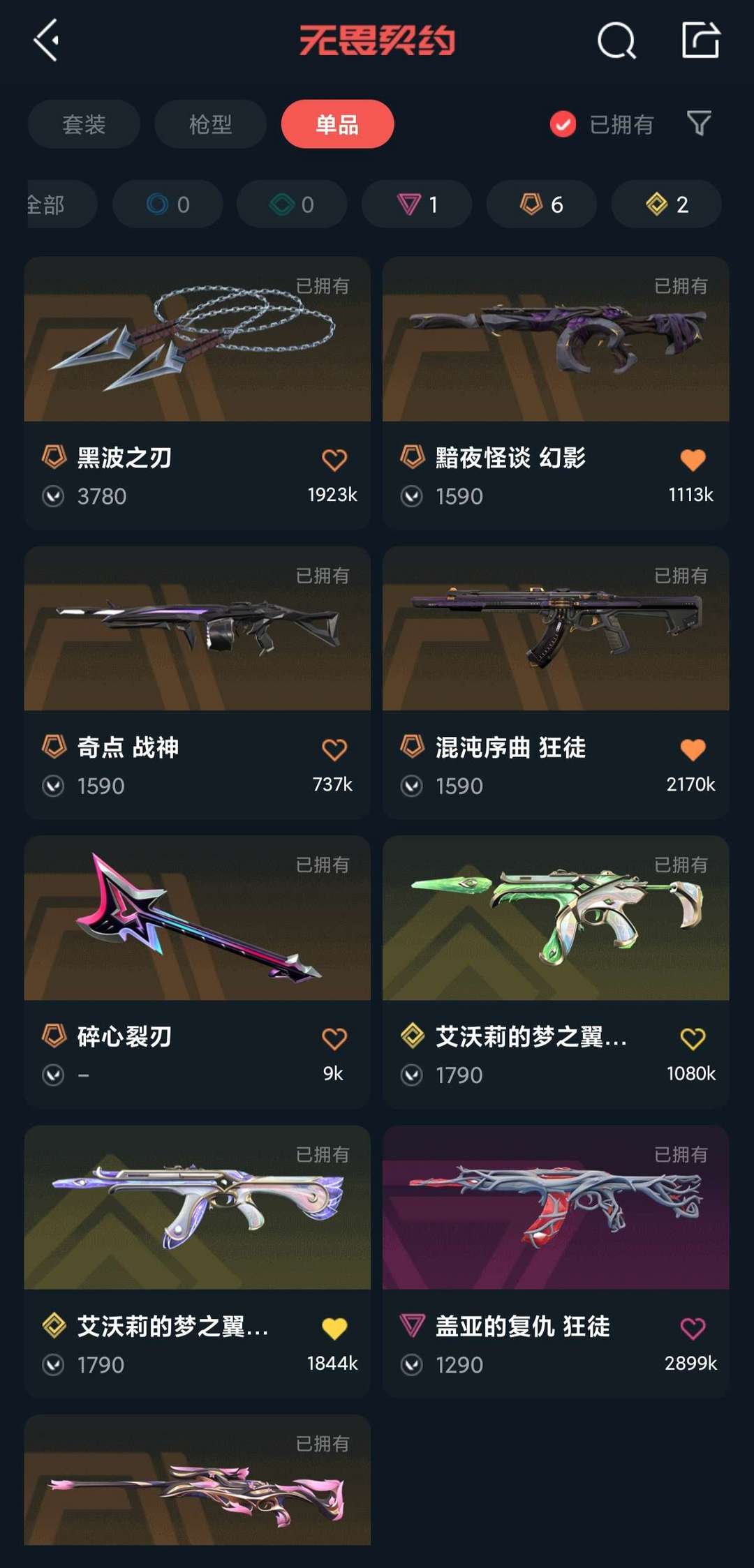
Task: Switch to the 套装 tab
Action: 84,124
